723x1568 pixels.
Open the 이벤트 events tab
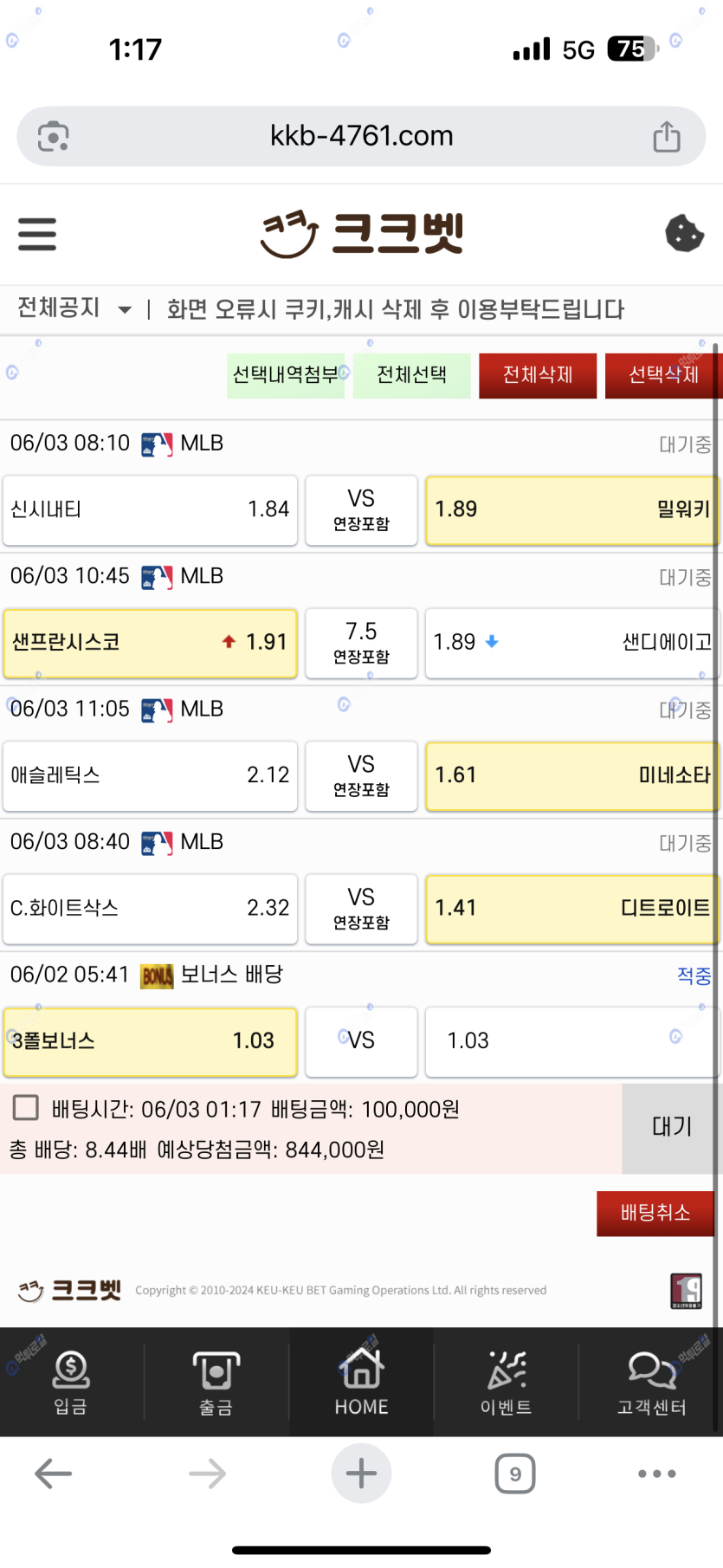click(x=507, y=1381)
